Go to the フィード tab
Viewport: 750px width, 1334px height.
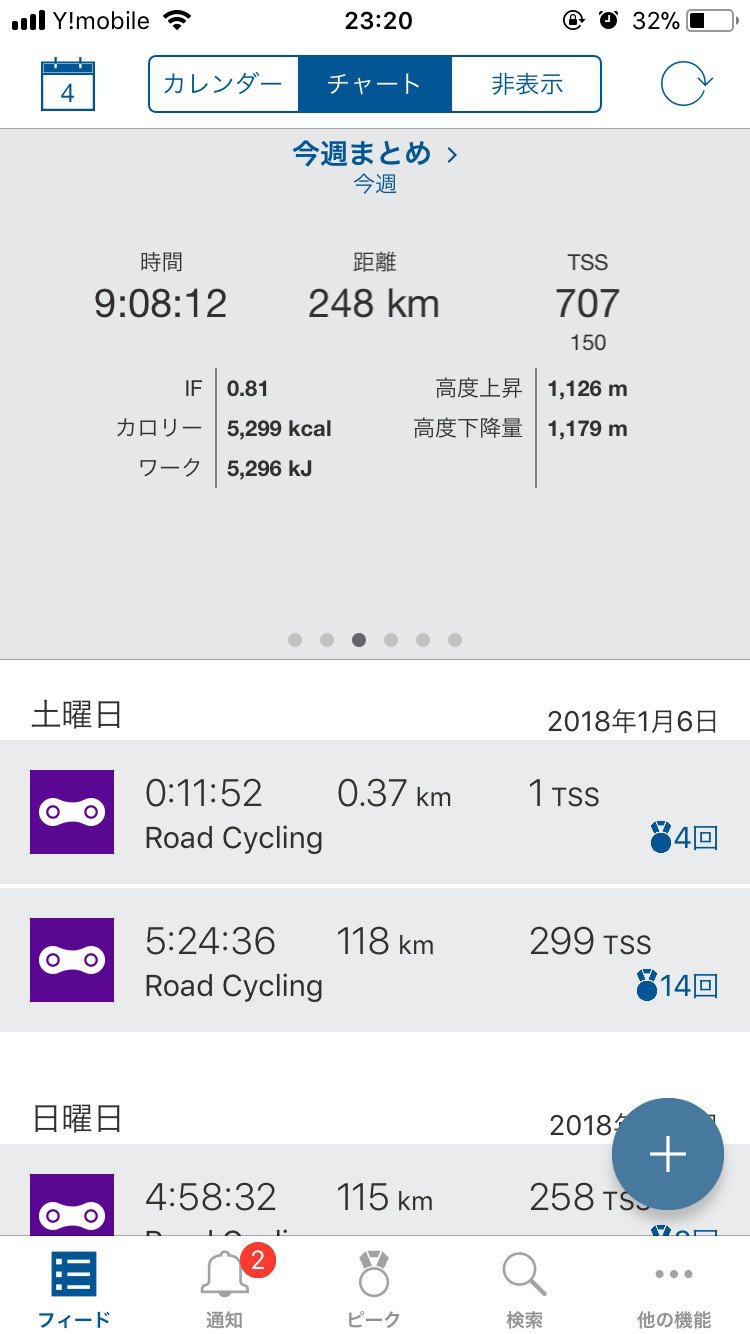tap(75, 1288)
